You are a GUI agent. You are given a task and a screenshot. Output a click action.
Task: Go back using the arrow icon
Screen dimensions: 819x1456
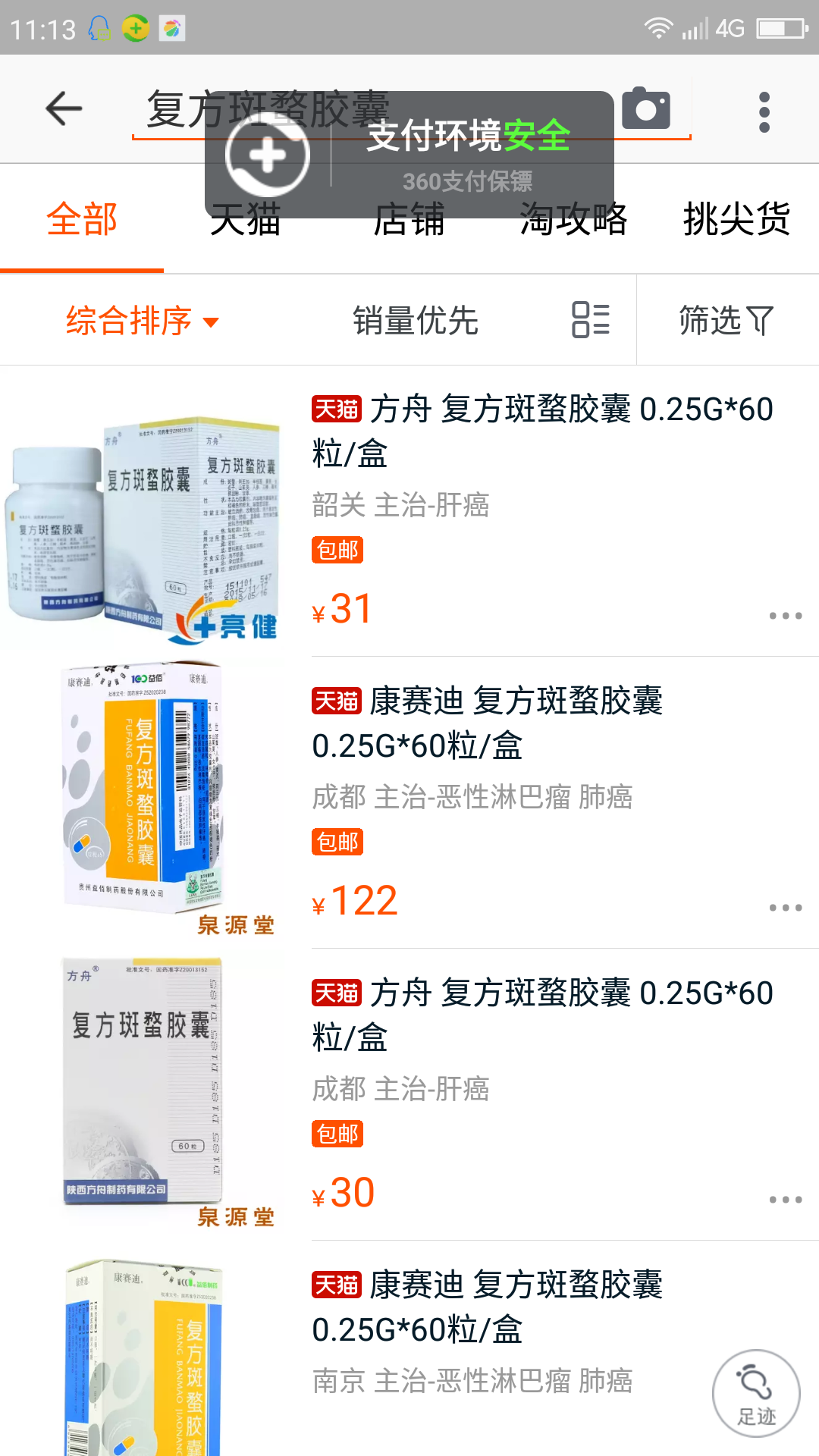coord(64,109)
